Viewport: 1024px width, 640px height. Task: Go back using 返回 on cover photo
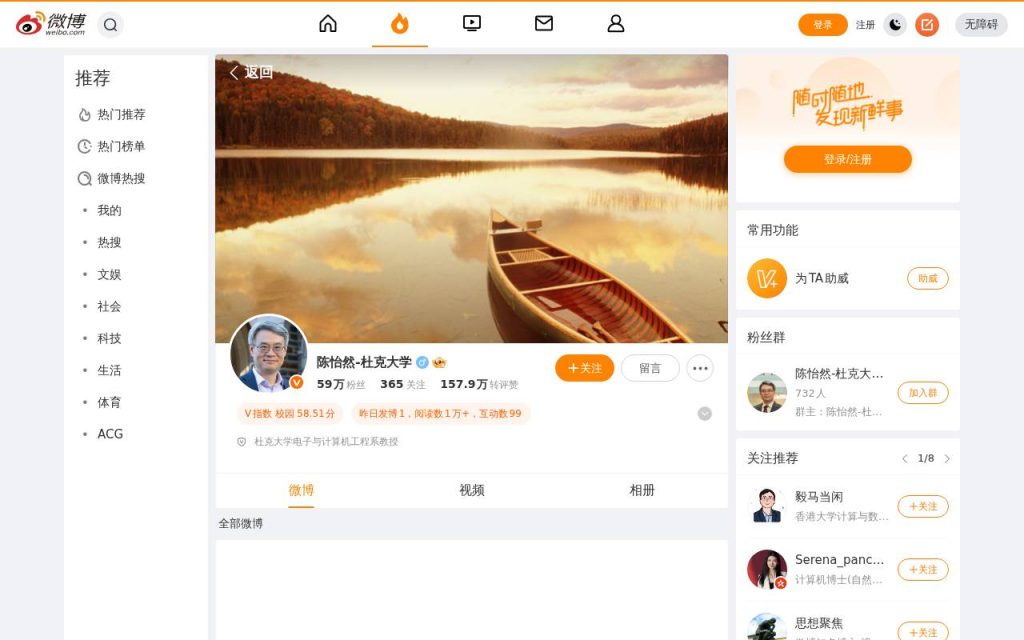tap(251, 72)
